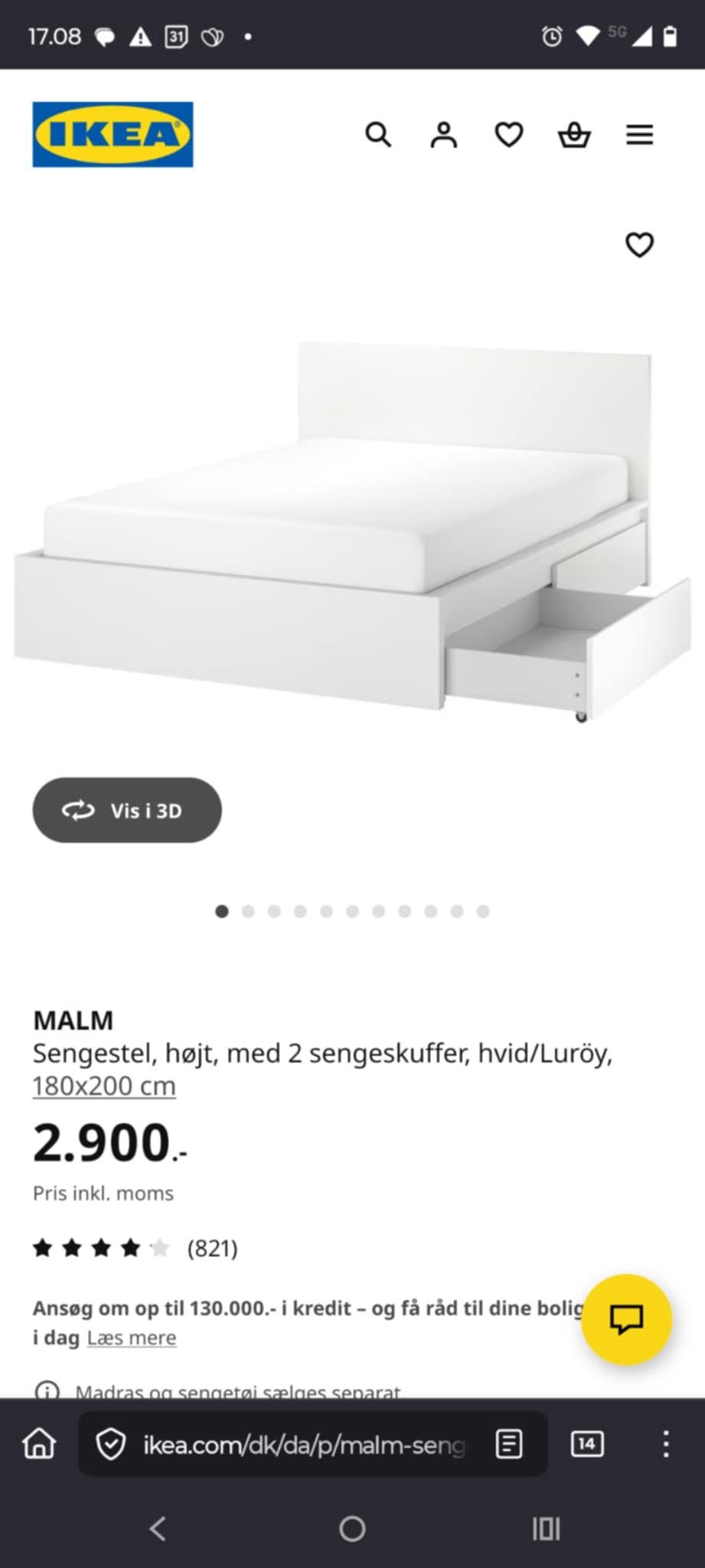Viewport: 705px width, 1568px height.
Task: Open your IKEA account profile
Action: tap(443, 134)
